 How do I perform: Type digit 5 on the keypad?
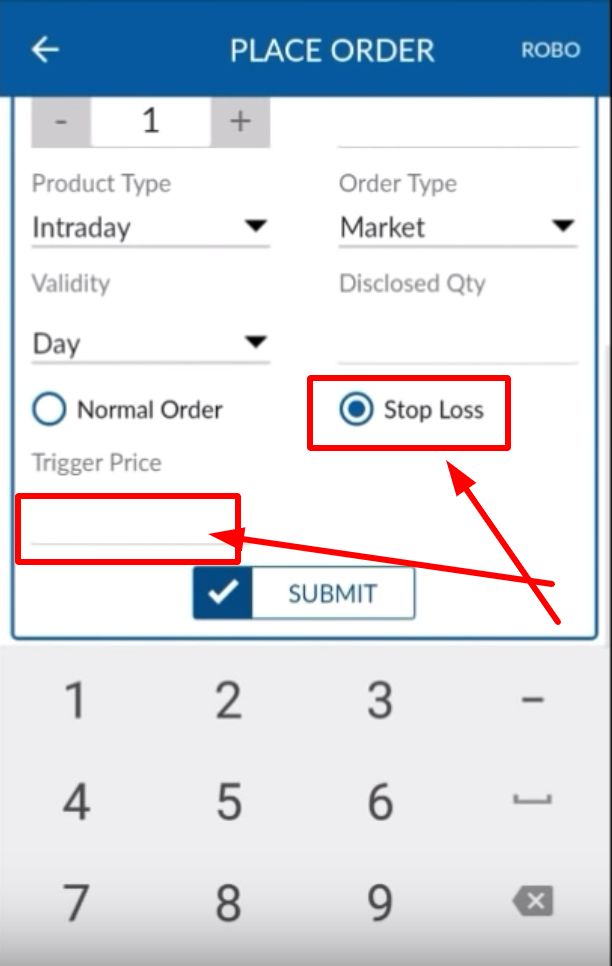click(x=229, y=802)
